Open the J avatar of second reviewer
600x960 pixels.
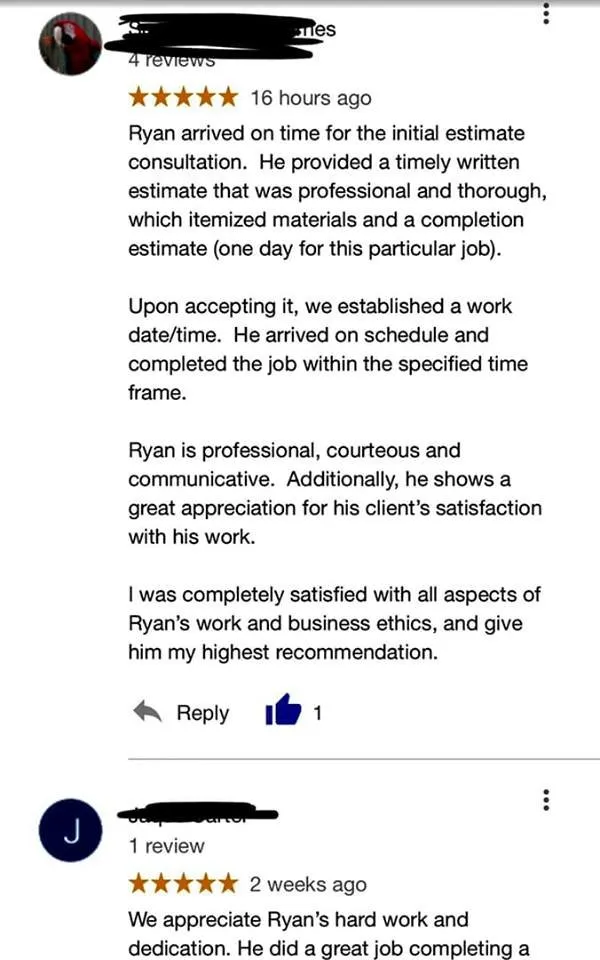(x=70, y=830)
